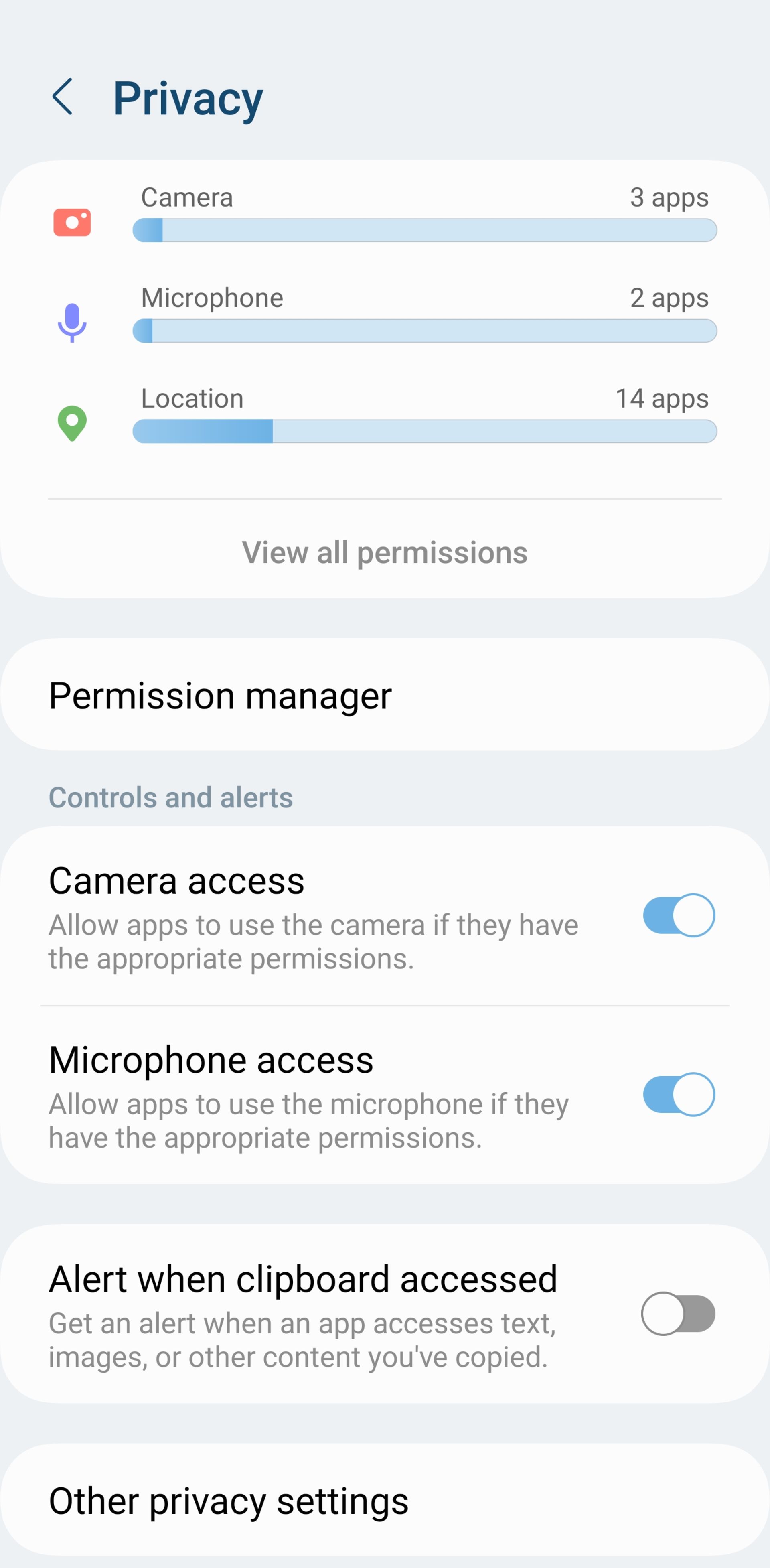View all permissions
Screen dimensions: 770x1568
tap(385, 553)
